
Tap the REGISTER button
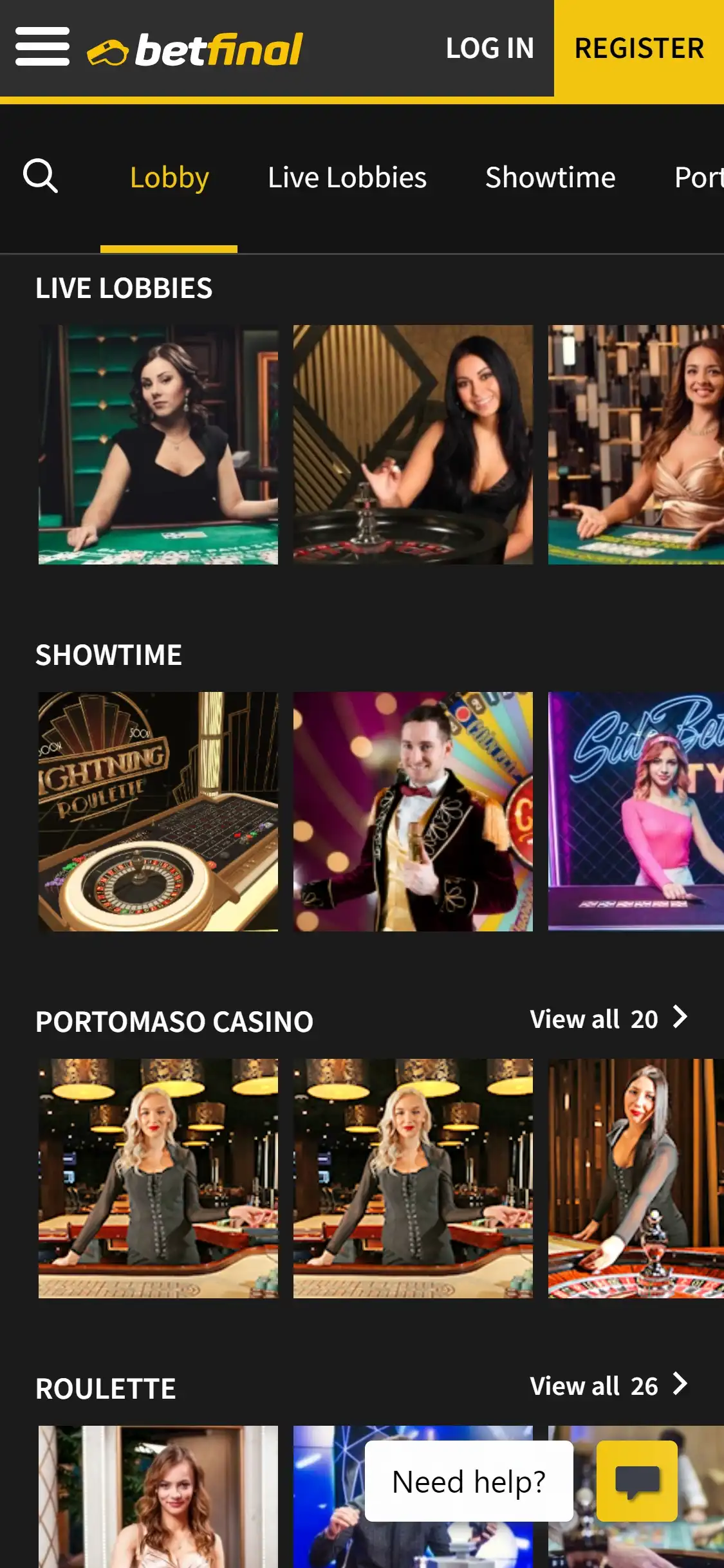[639, 49]
